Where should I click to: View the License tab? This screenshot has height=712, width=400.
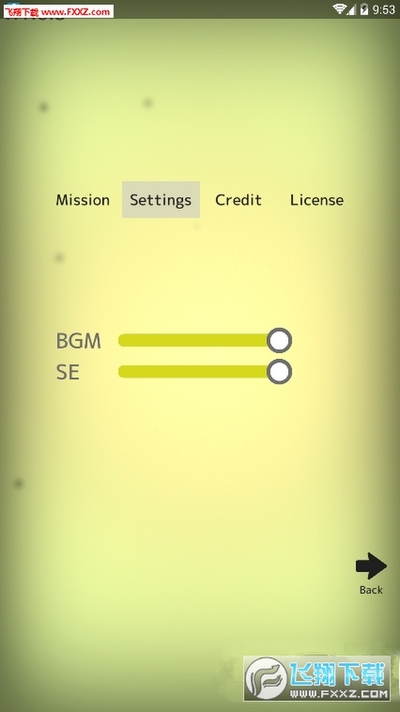316,200
